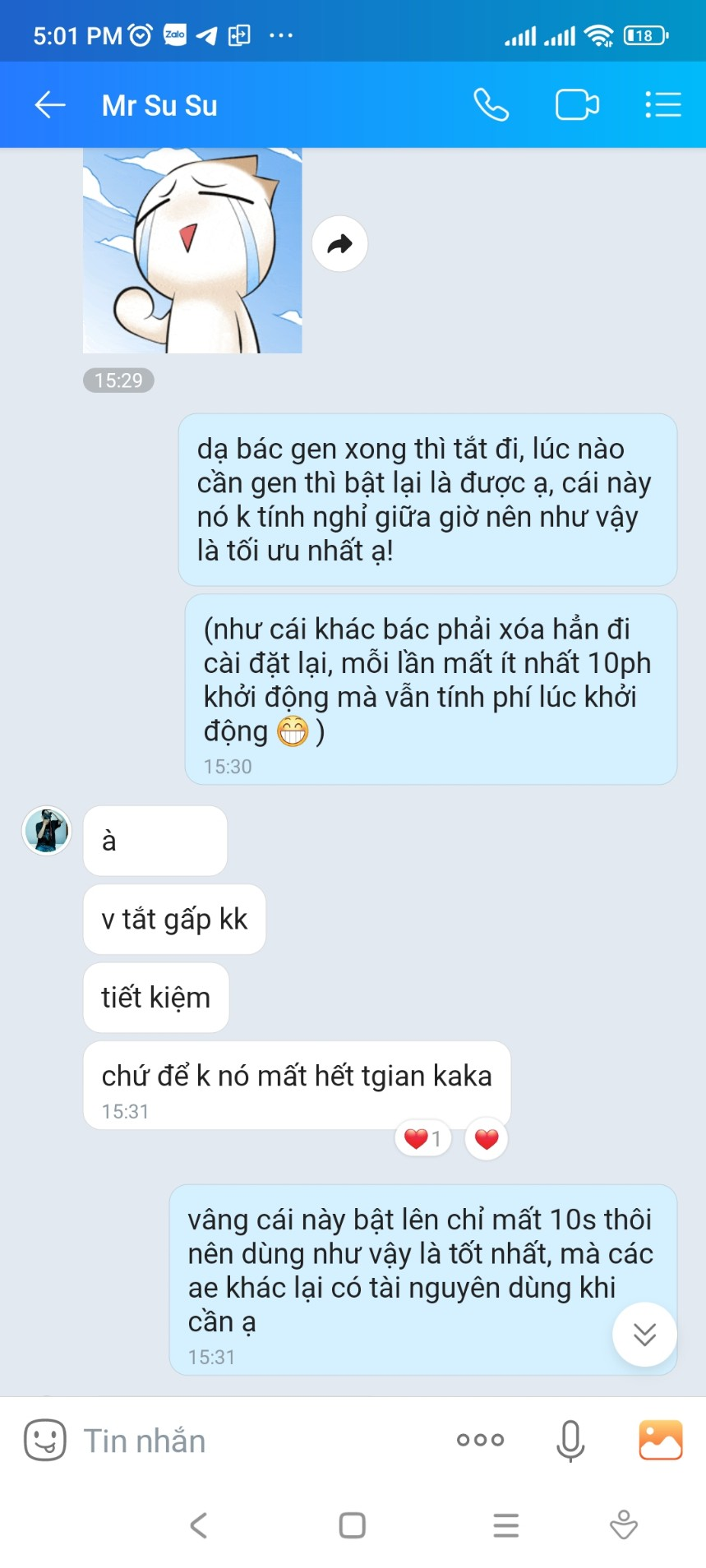Start a video call with Mr Su Su
Screen dimensions: 706x1568
coord(577,105)
